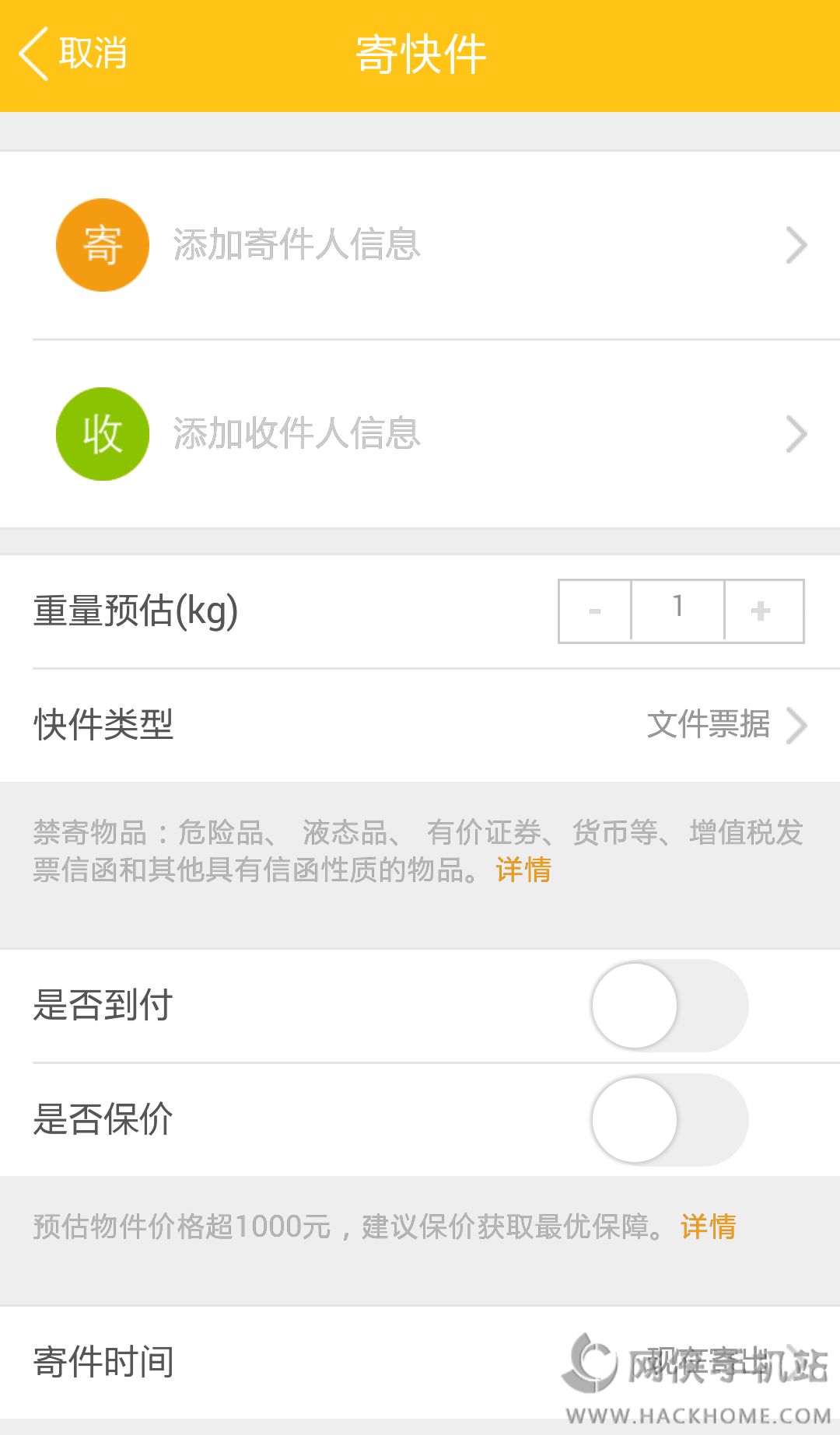Viewport: 840px width, 1435px height.
Task: Decrease the estimated weight with minus
Action: coord(595,611)
